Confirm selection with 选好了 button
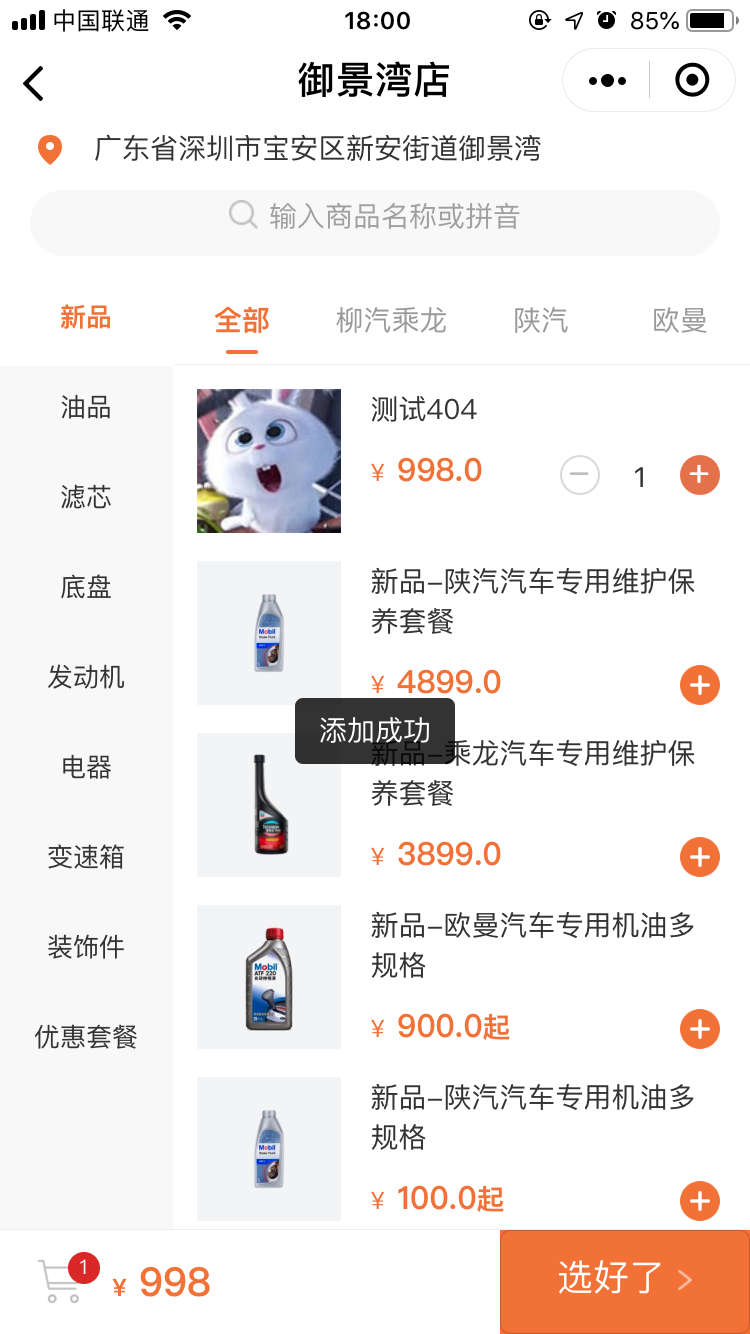 point(625,1280)
